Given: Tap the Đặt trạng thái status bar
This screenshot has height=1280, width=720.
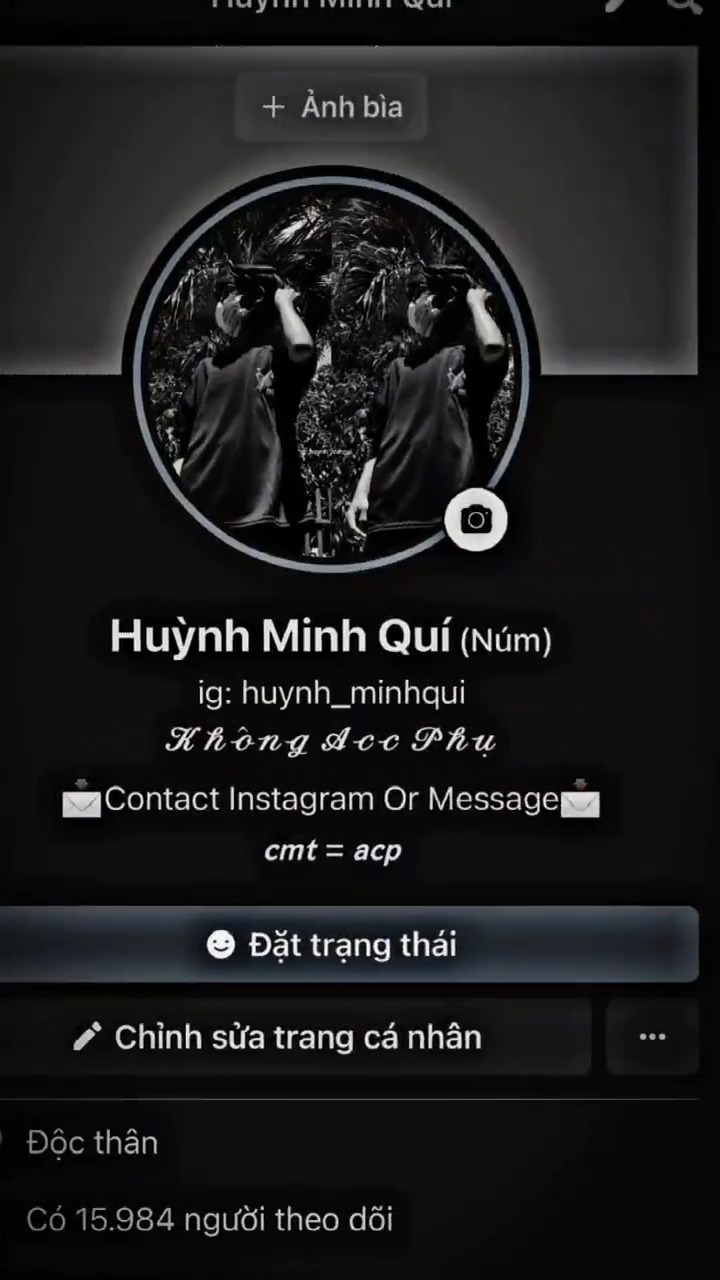Looking at the screenshot, I should pyautogui.click(x=352, y=944).
